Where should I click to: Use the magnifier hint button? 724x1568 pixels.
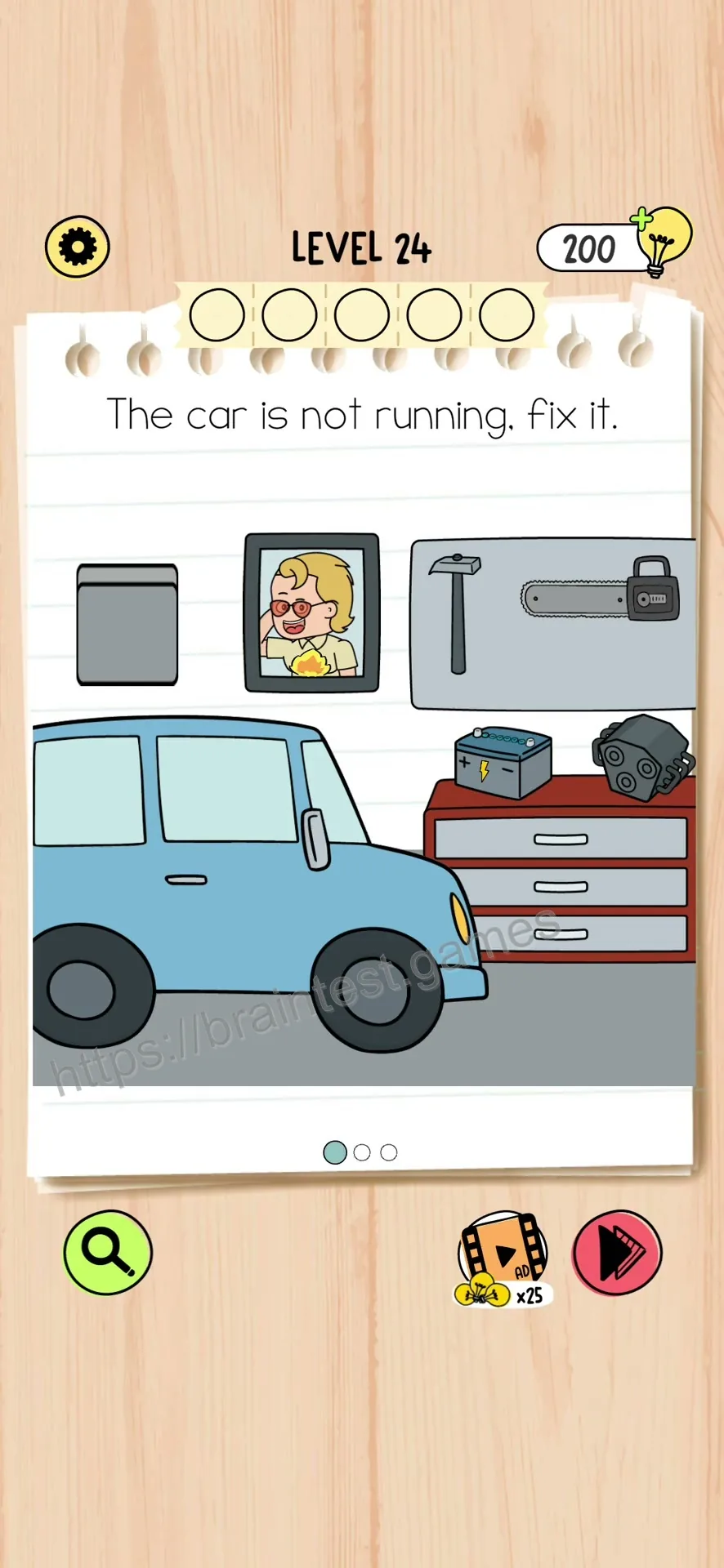click(108, 1252)
